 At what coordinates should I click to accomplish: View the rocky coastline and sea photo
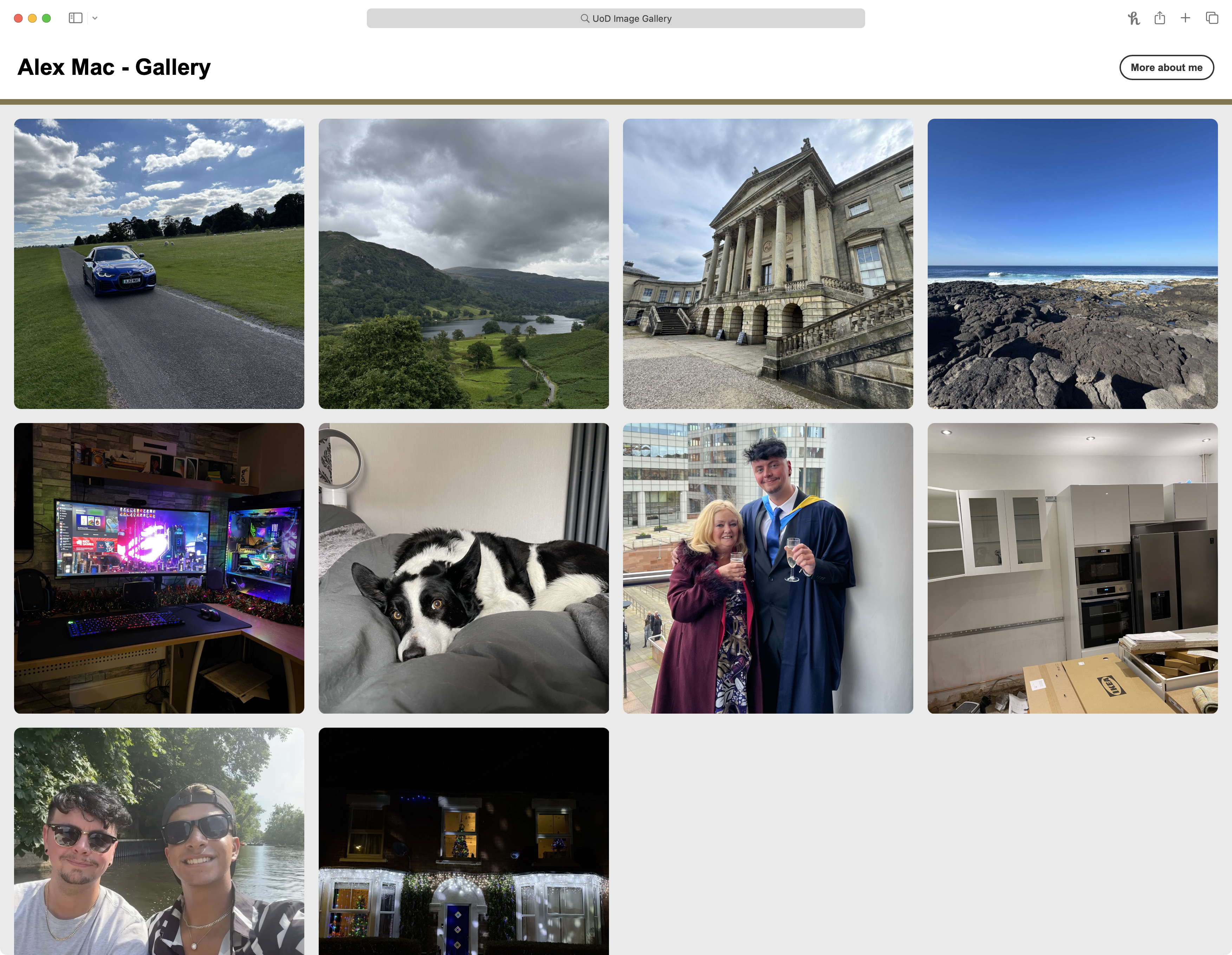pyautogui.click(x=1072, y=264)
